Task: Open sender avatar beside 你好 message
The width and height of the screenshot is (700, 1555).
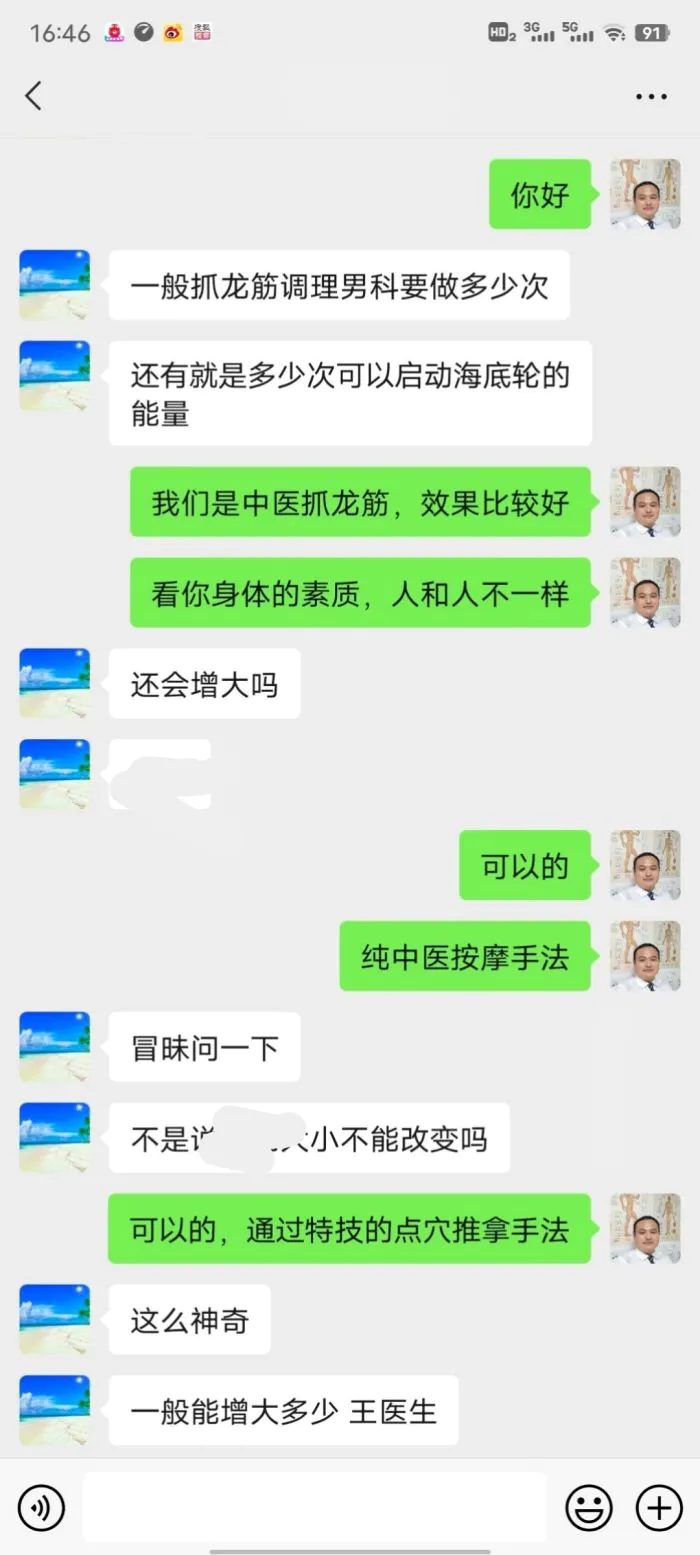Action: [645, 194]
